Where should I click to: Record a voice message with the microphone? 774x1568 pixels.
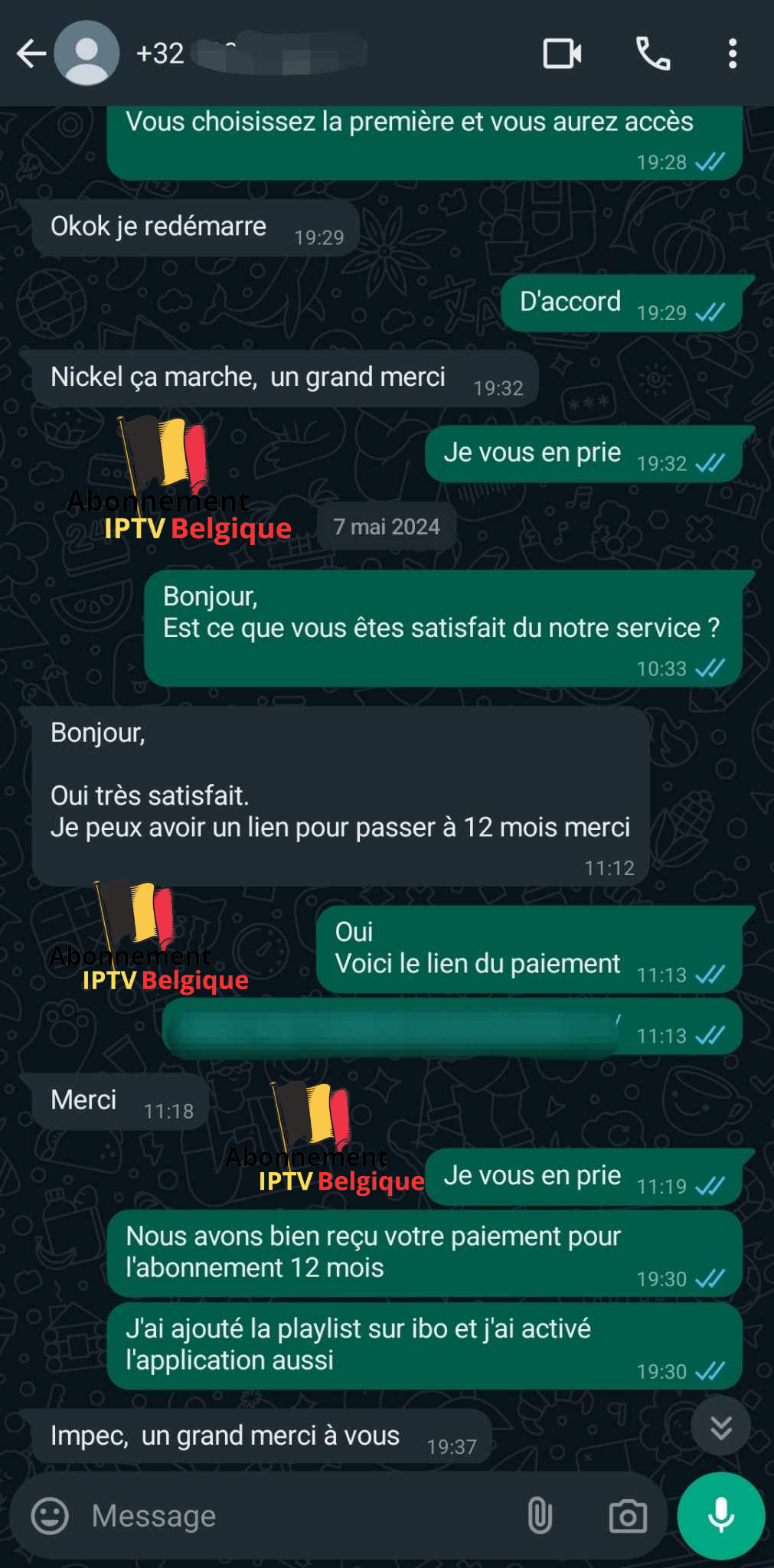[x=718, y=1517]
